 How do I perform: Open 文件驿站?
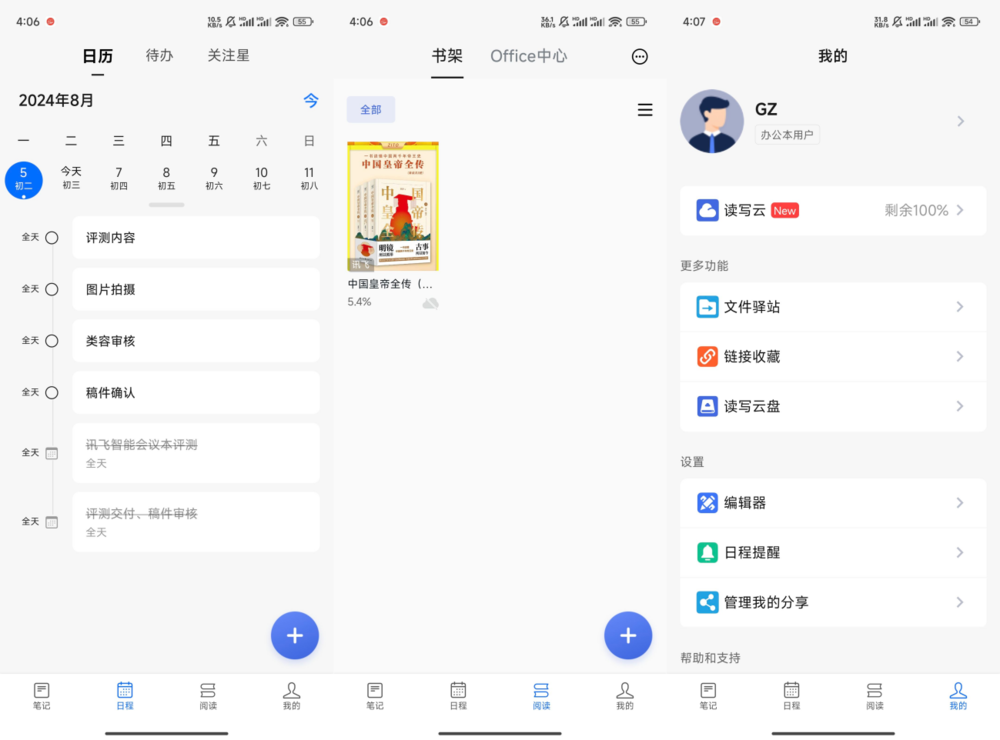point(832,307)
